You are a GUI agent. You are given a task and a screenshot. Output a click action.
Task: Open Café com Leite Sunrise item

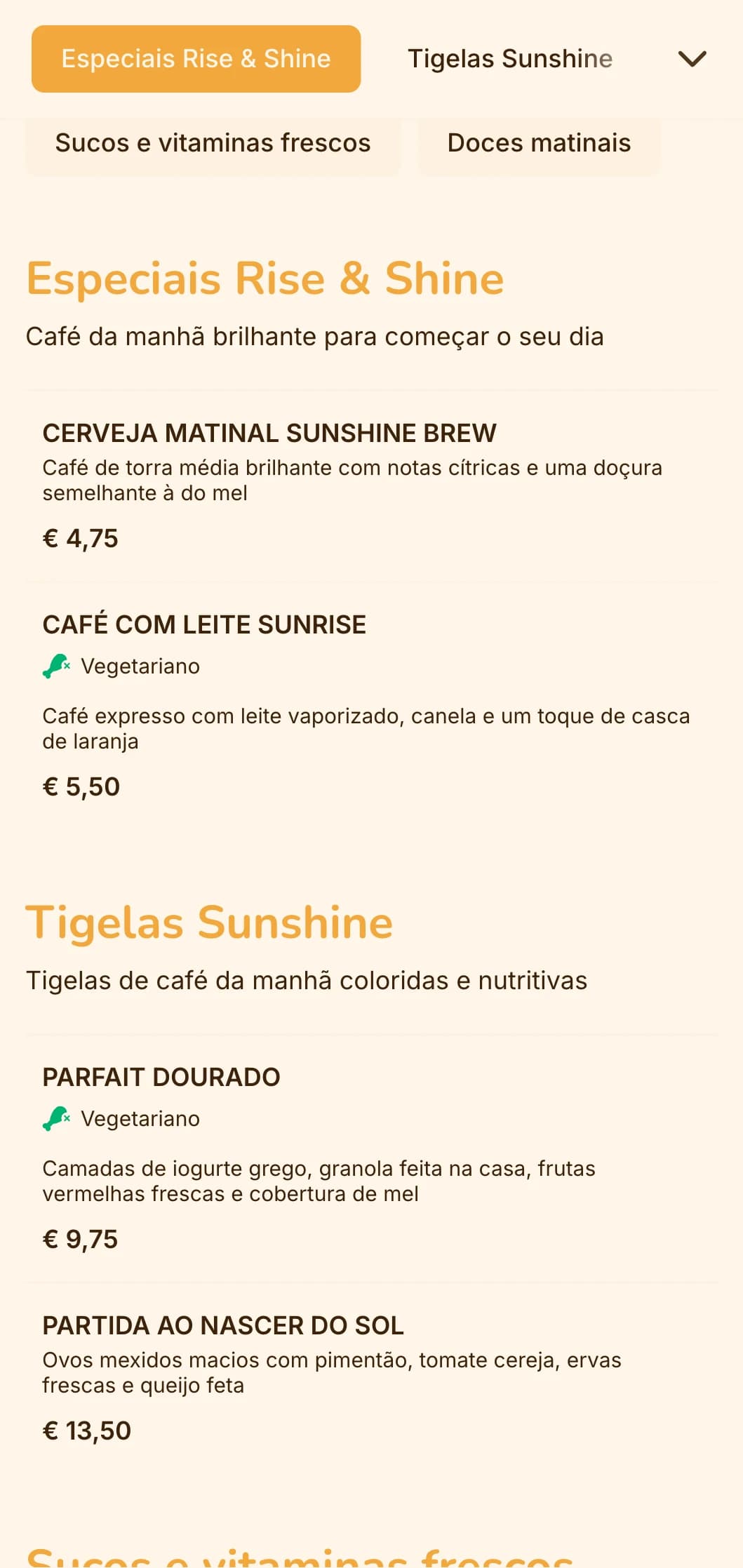coord(204,625)
